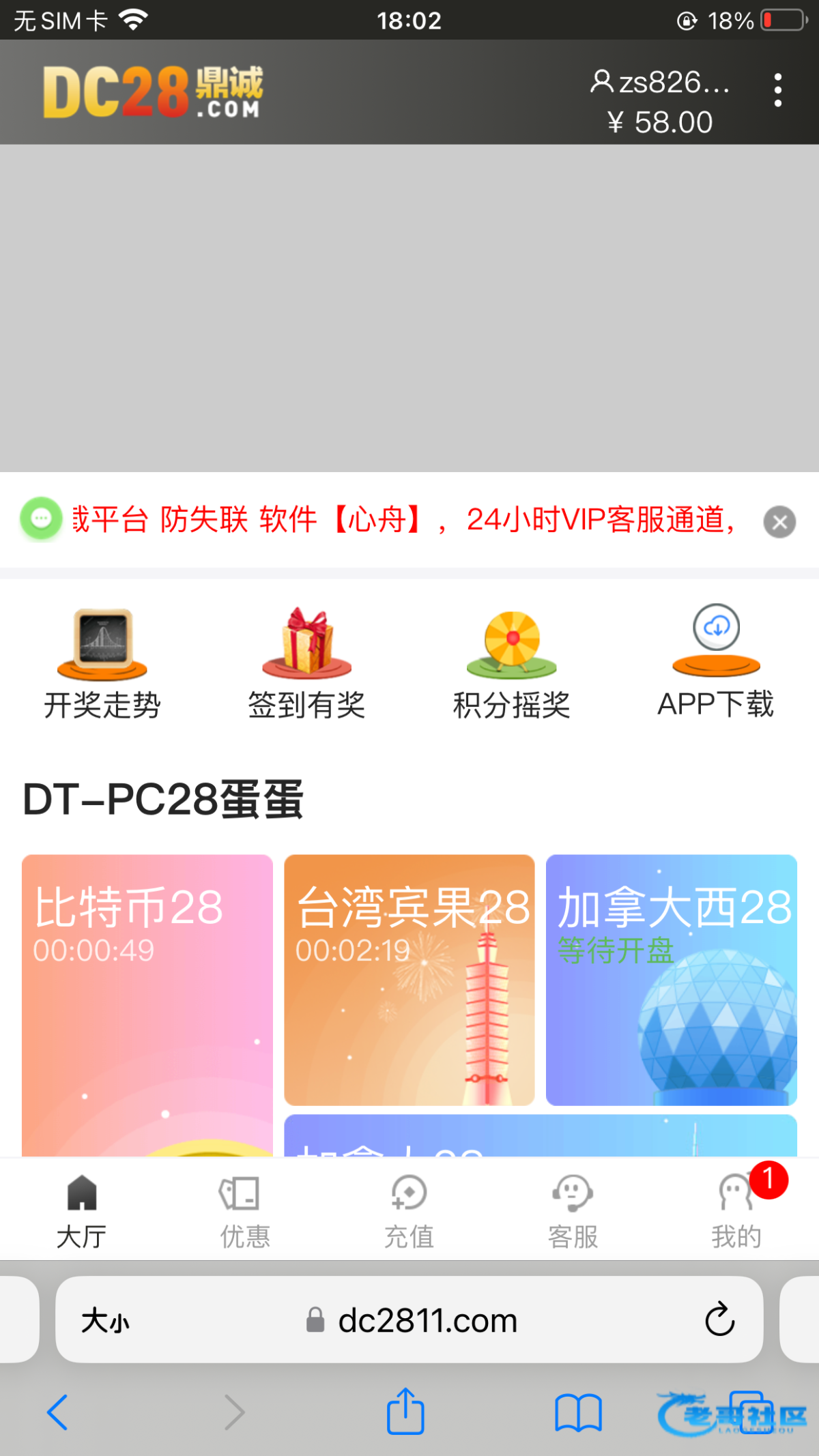
Task: Open the 大小 page settings menu
Action: coord(105,1321)
